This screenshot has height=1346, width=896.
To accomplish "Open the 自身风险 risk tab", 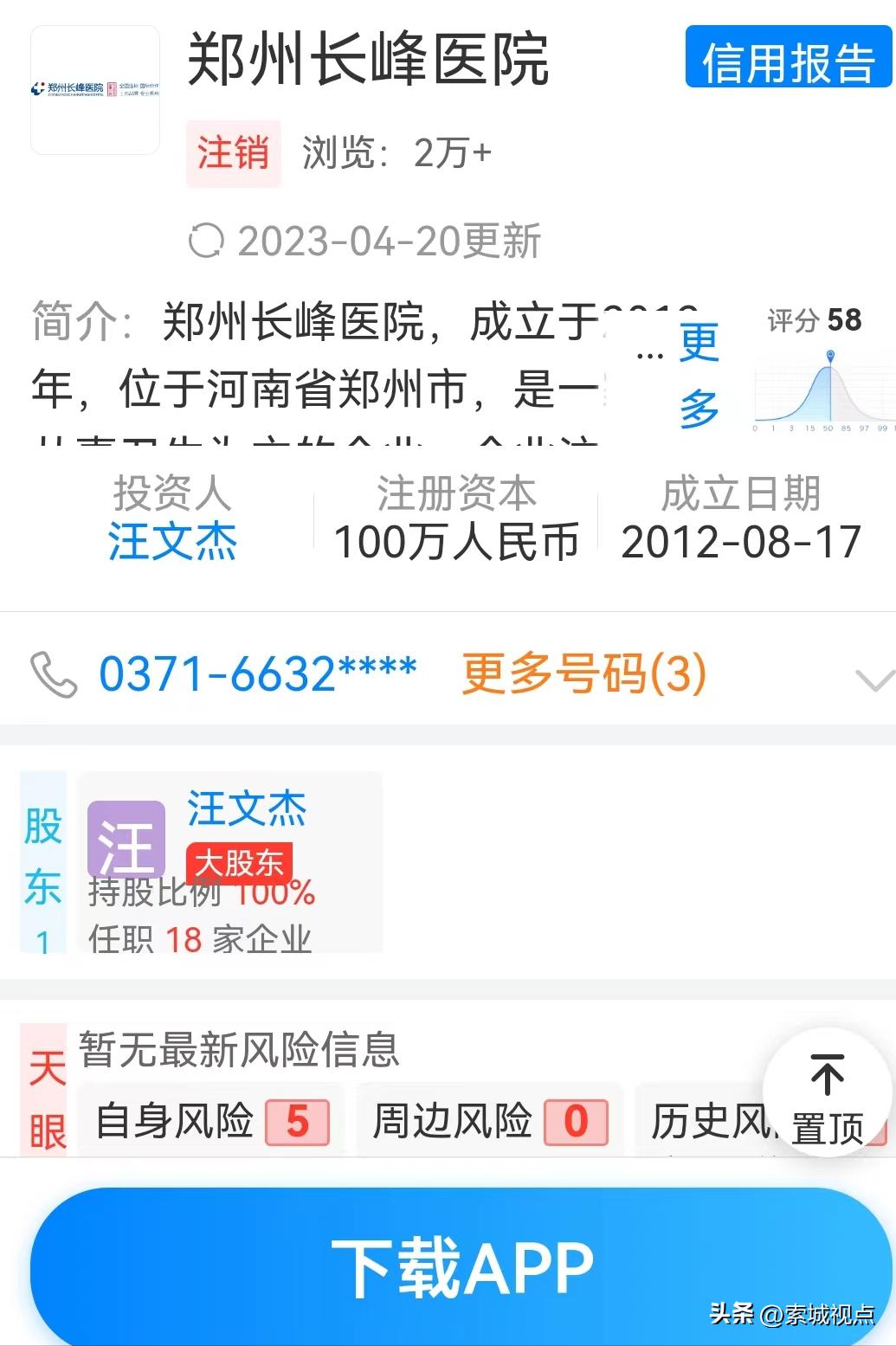I will point(208,1123).
